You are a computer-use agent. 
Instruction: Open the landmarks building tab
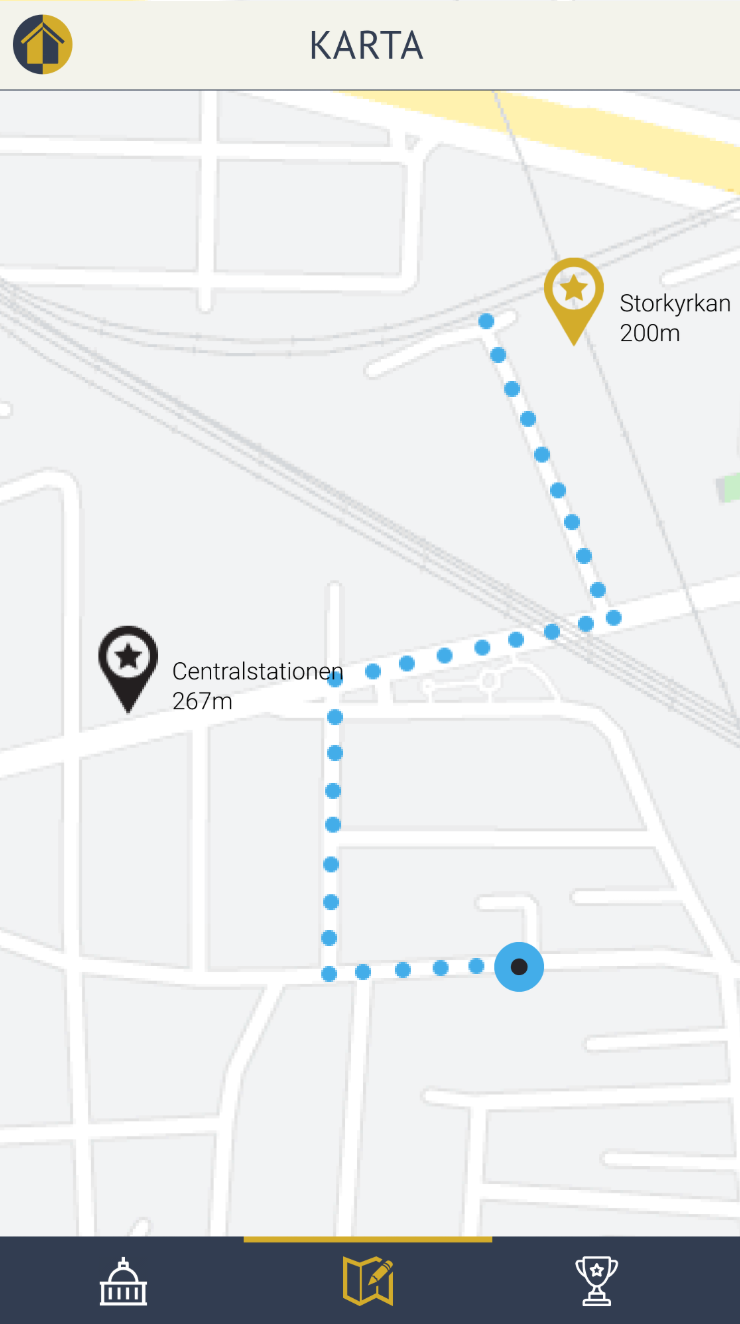coord(123,1282)
